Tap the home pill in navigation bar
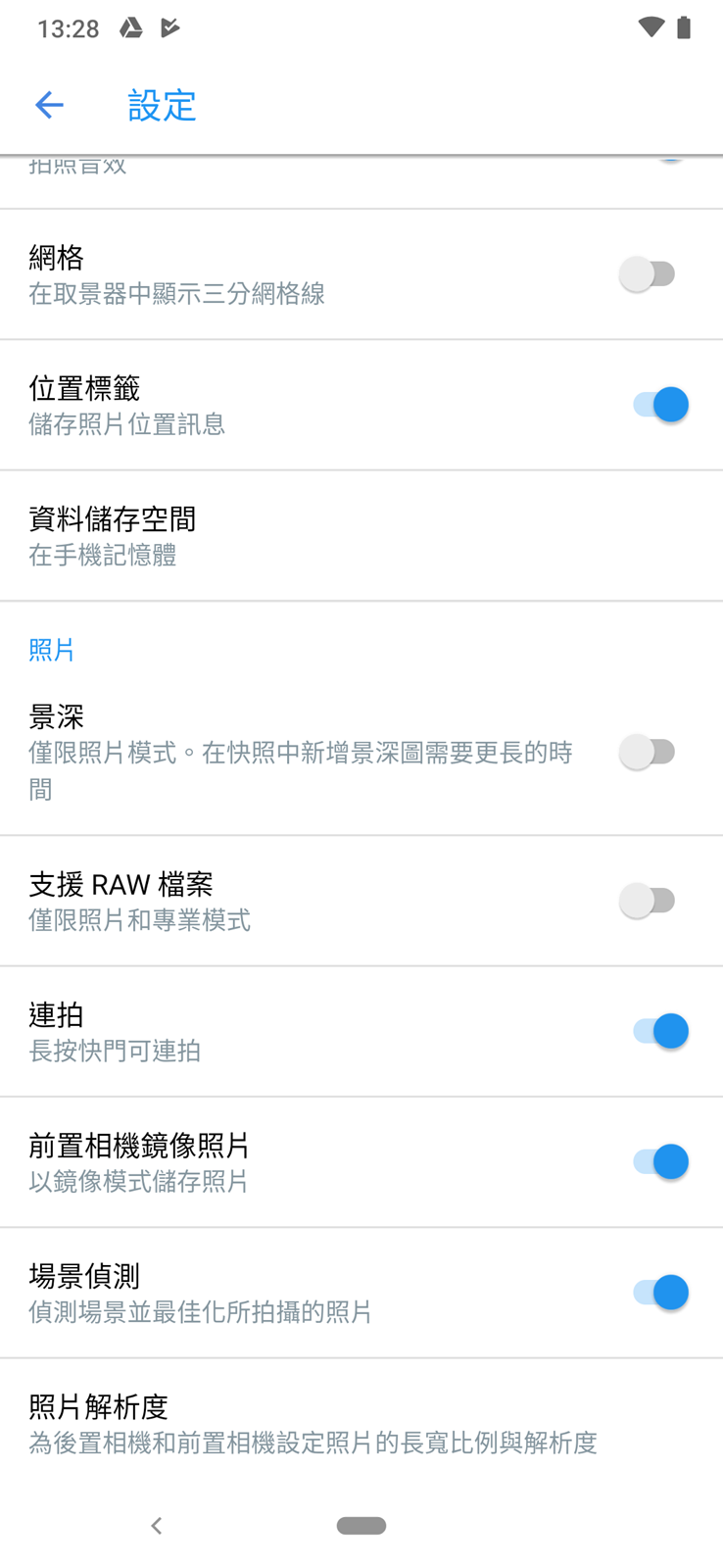The width and height of the screenshot is (723, 1568). (361, 1526)
